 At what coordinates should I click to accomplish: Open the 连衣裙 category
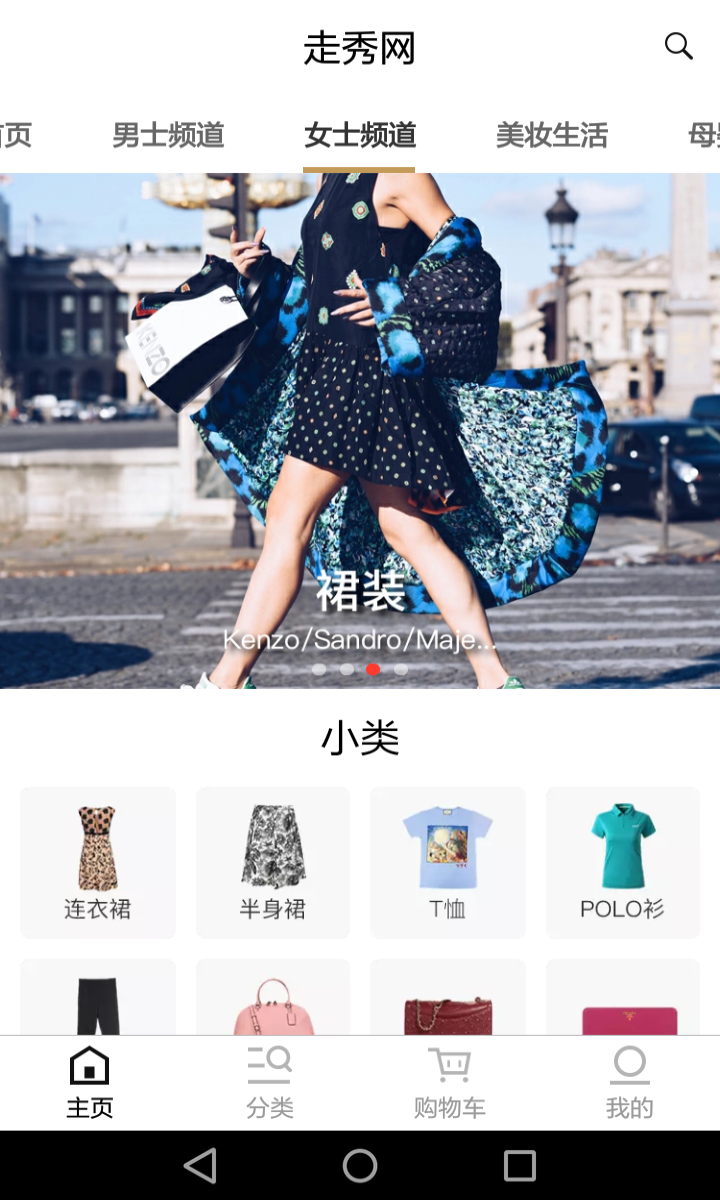point(98,862)
